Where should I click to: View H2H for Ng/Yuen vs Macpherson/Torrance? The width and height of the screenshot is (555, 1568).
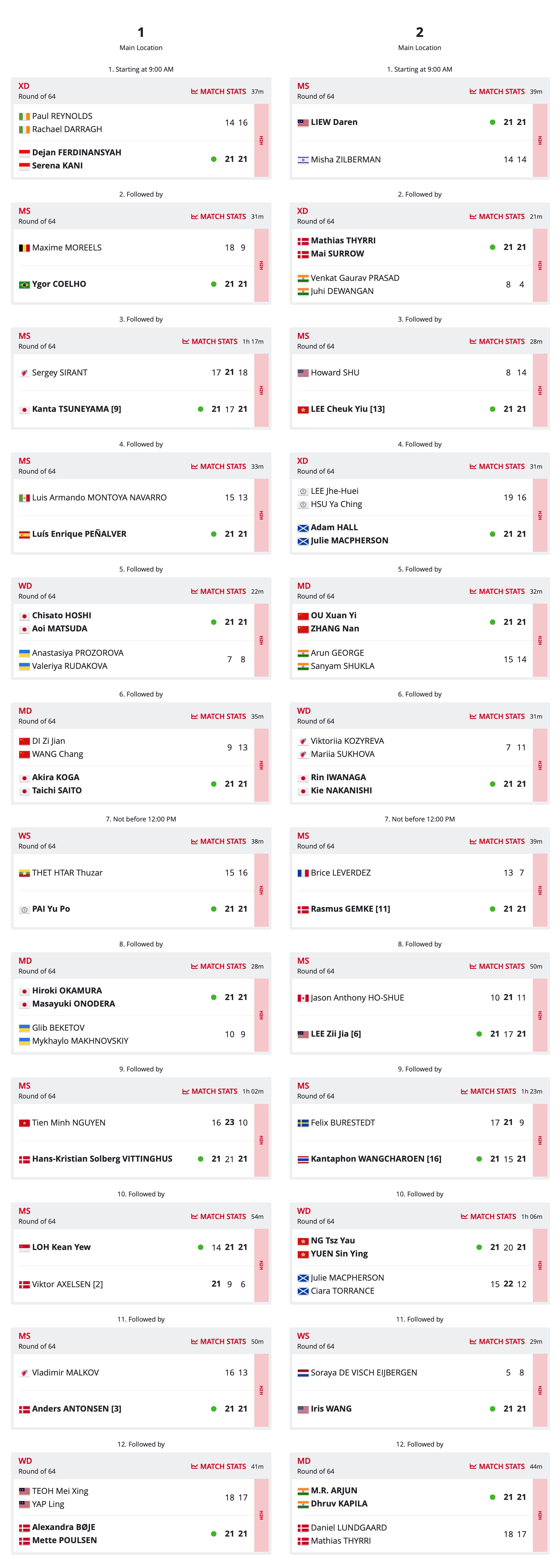click(539, 1266)
